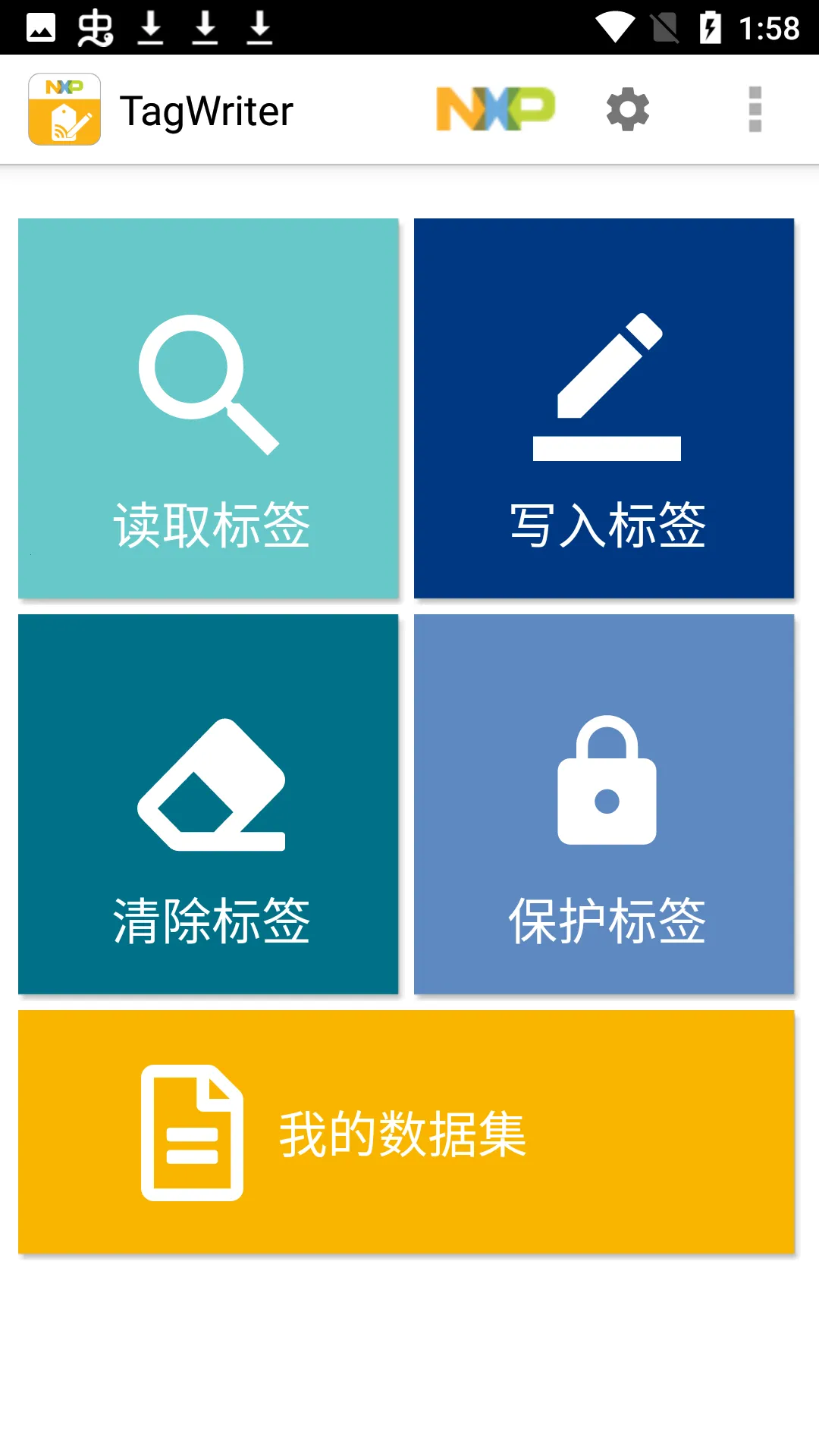Image resolution: width=819 pixels, height=1456 pixels.
Task: Tap the 保护标签 (protect tags) tile
Action: pos(604,804)
